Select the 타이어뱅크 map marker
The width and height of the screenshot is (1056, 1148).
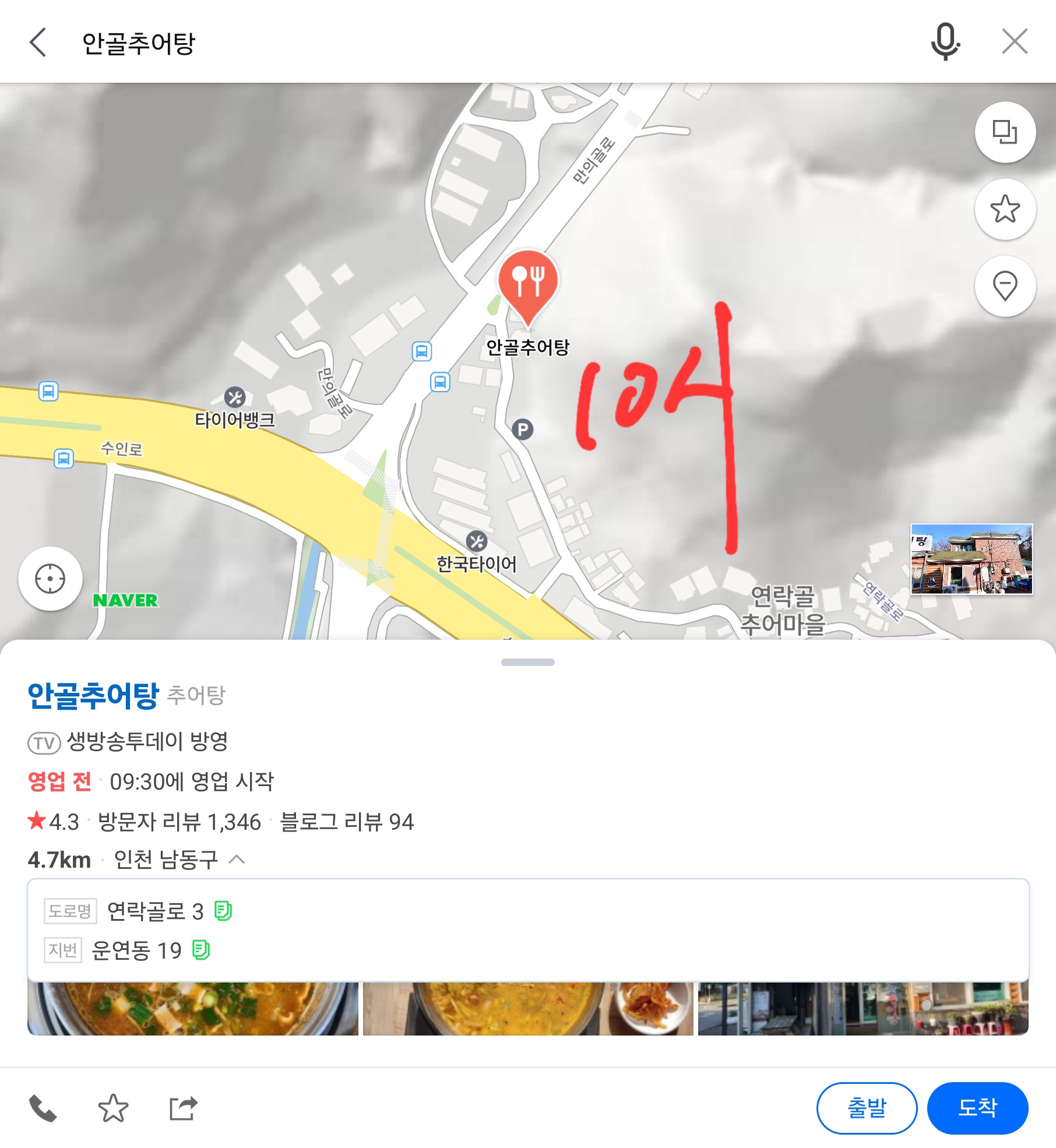click(235, 398)
